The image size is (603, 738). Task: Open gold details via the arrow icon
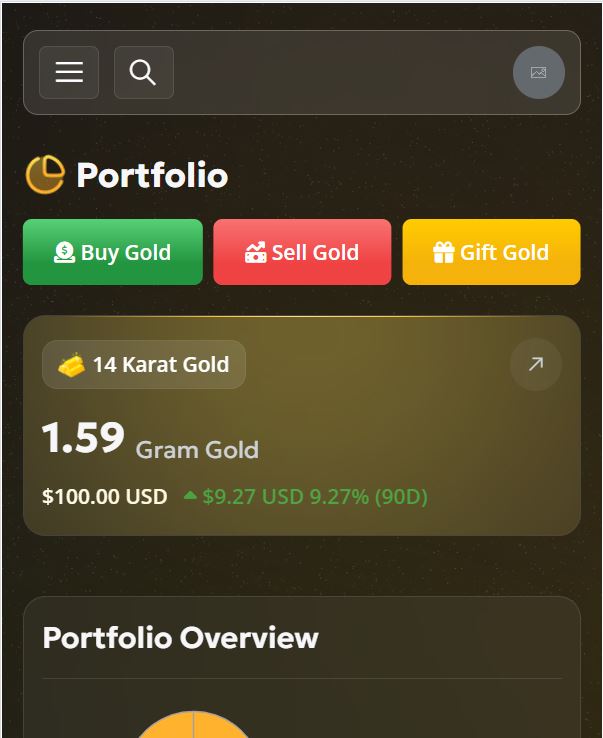click(535, 365)
